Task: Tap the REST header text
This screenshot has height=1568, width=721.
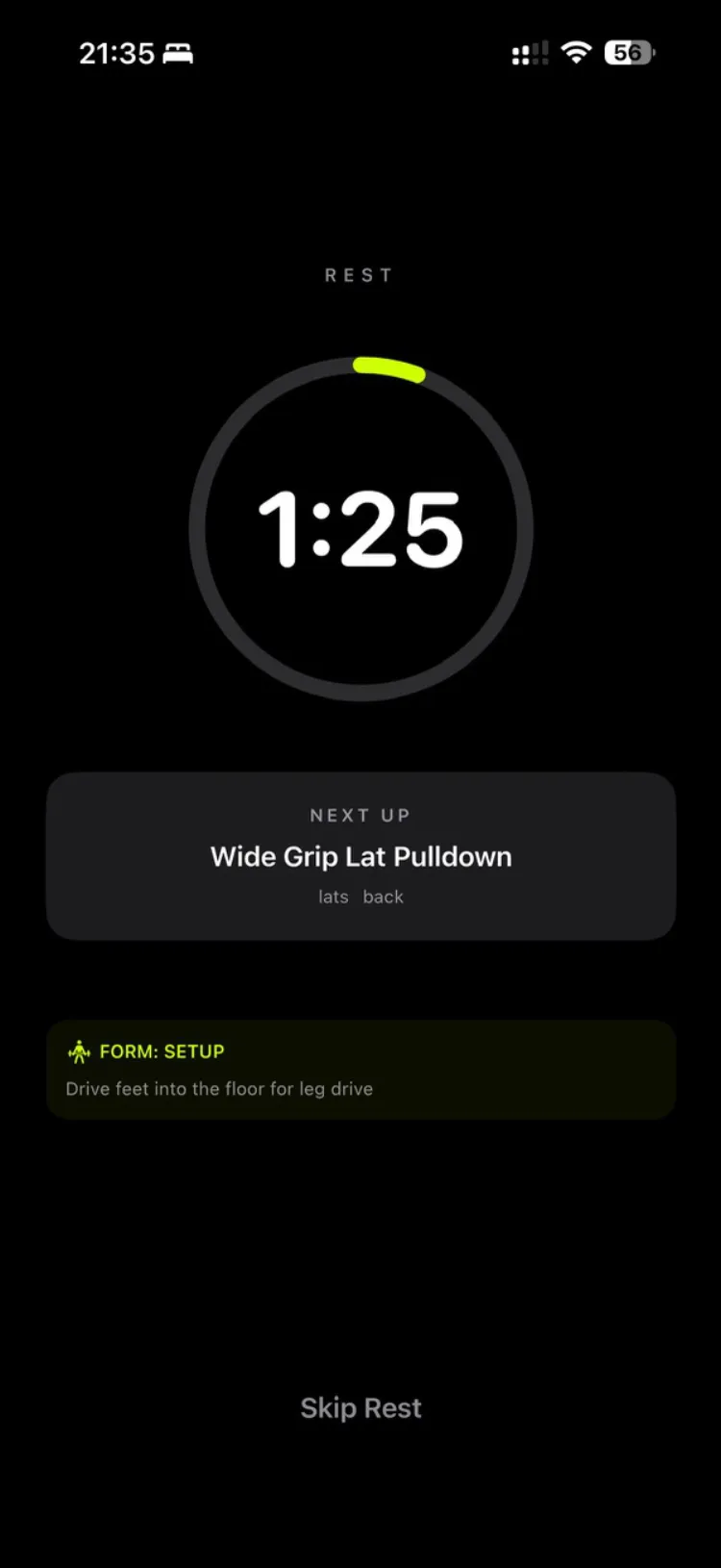Action: 360,275
